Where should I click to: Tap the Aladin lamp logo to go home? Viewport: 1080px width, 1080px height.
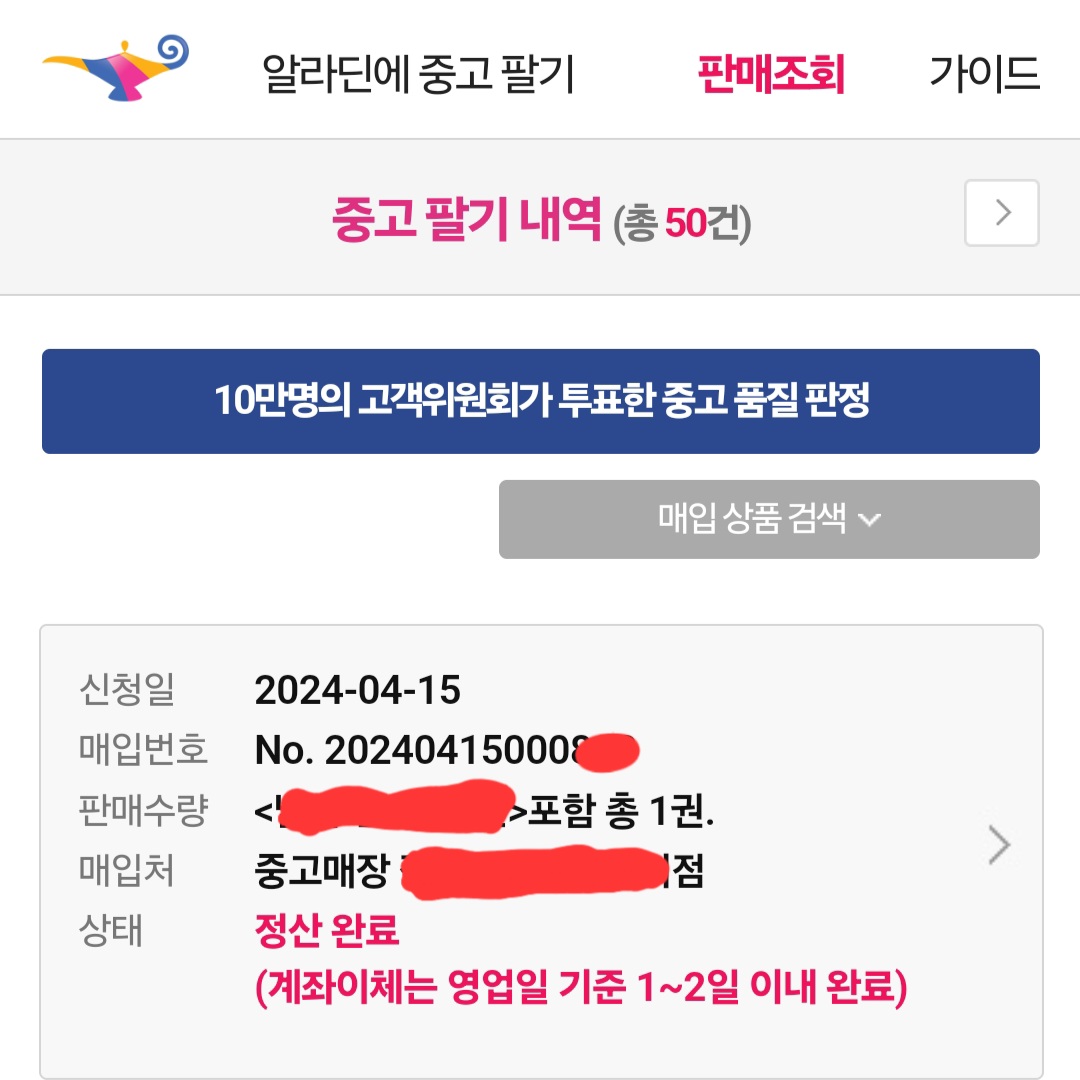coord(117,68)
